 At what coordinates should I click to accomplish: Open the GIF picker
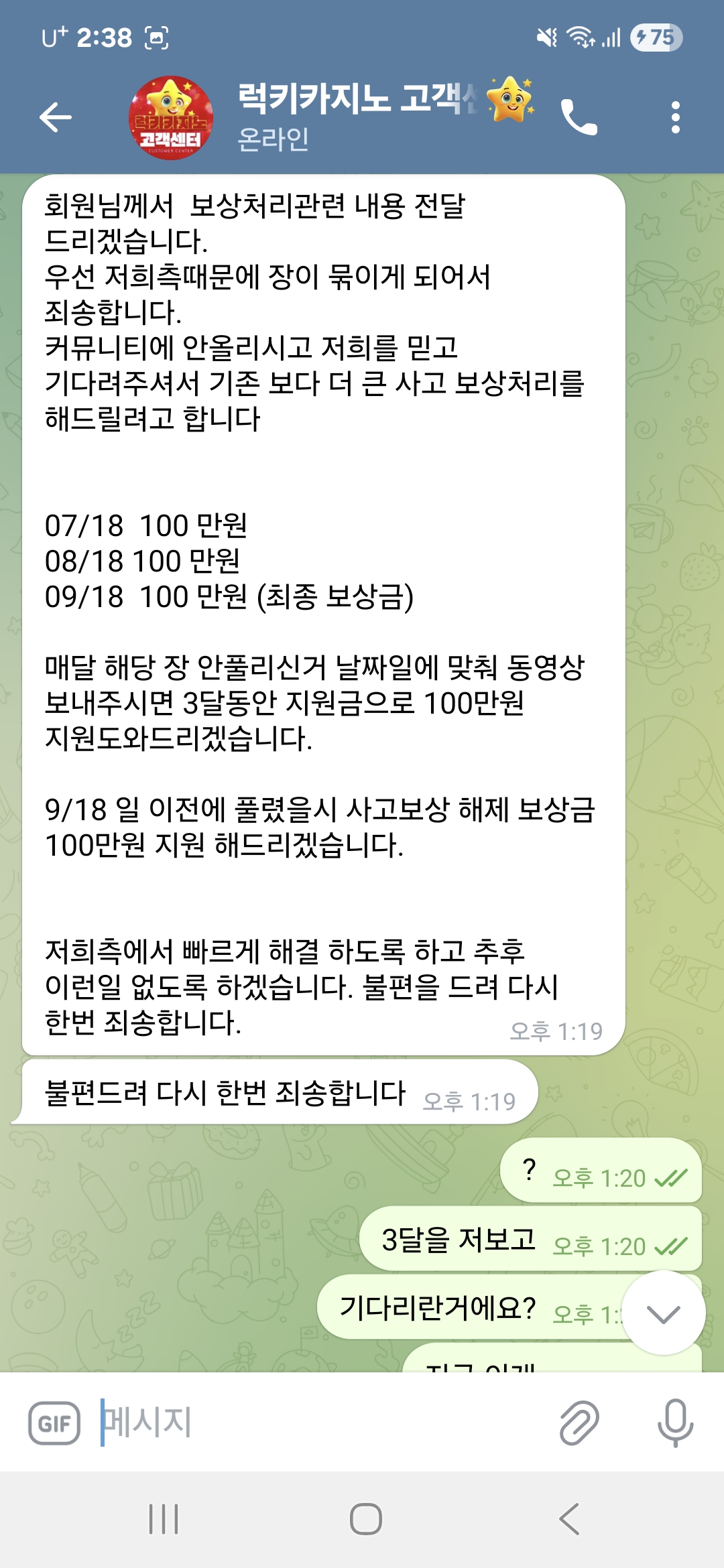point(54,1423)
